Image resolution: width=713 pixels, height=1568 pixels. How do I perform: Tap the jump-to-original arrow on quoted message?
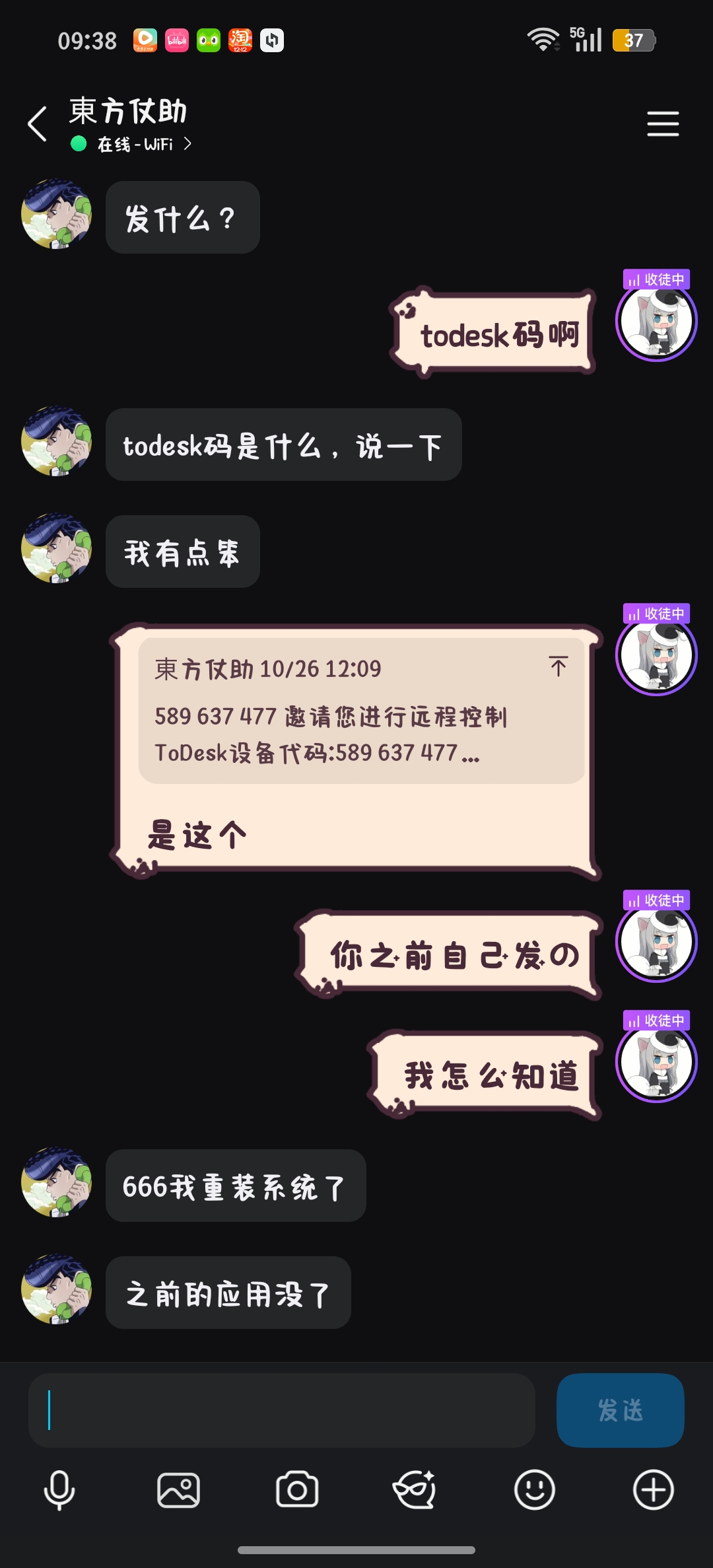click(x=559, y=667)
